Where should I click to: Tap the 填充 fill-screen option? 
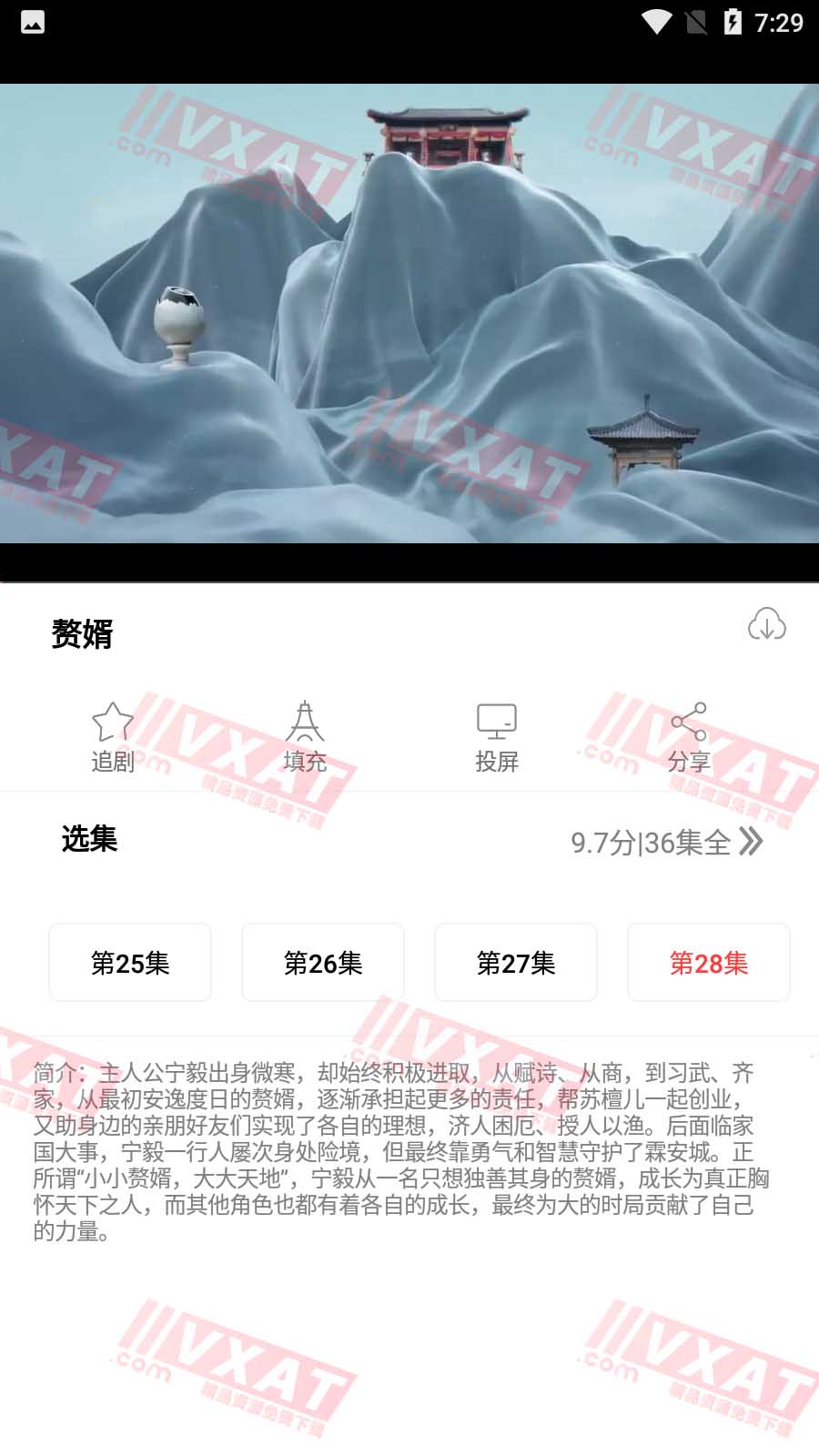tap(305, 738)
